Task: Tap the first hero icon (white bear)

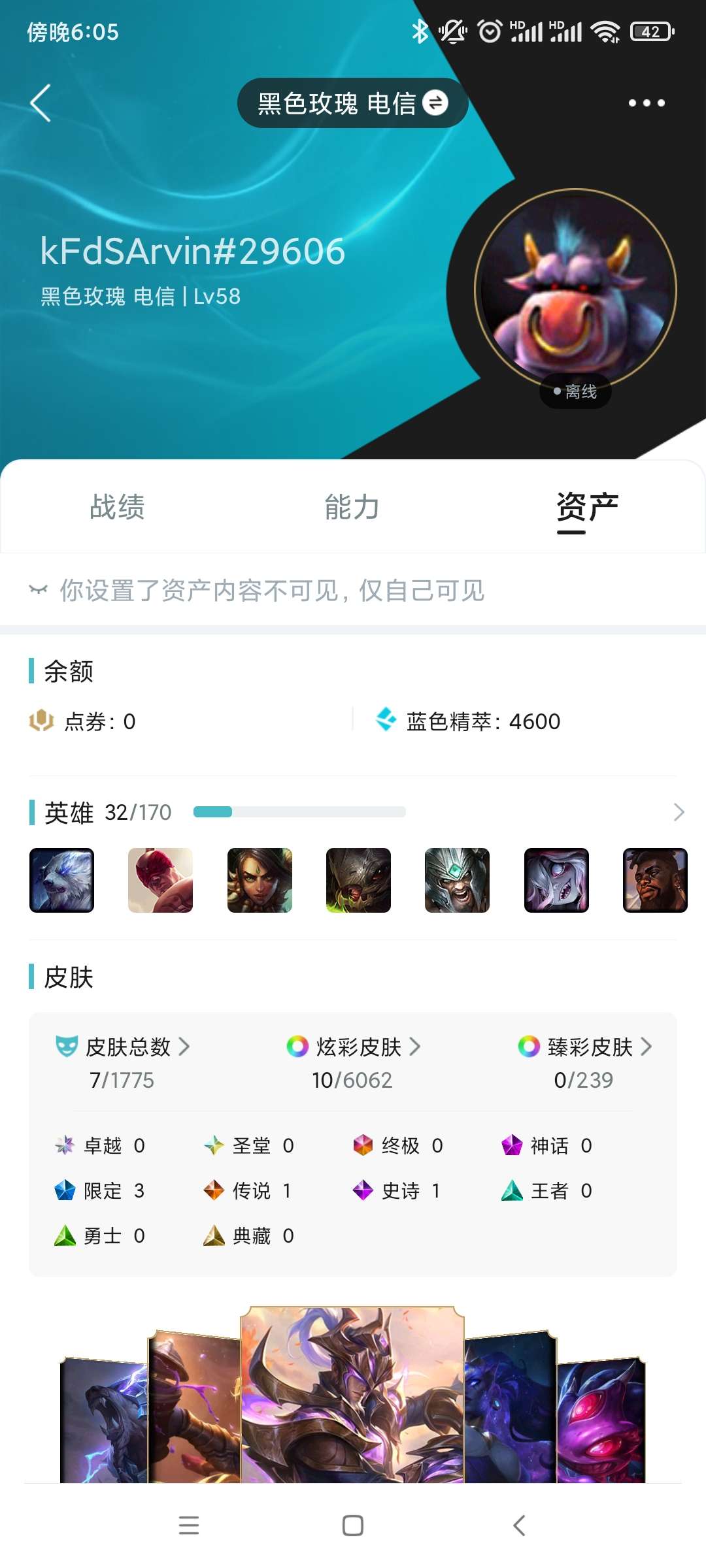Action: tap(62, 880)
